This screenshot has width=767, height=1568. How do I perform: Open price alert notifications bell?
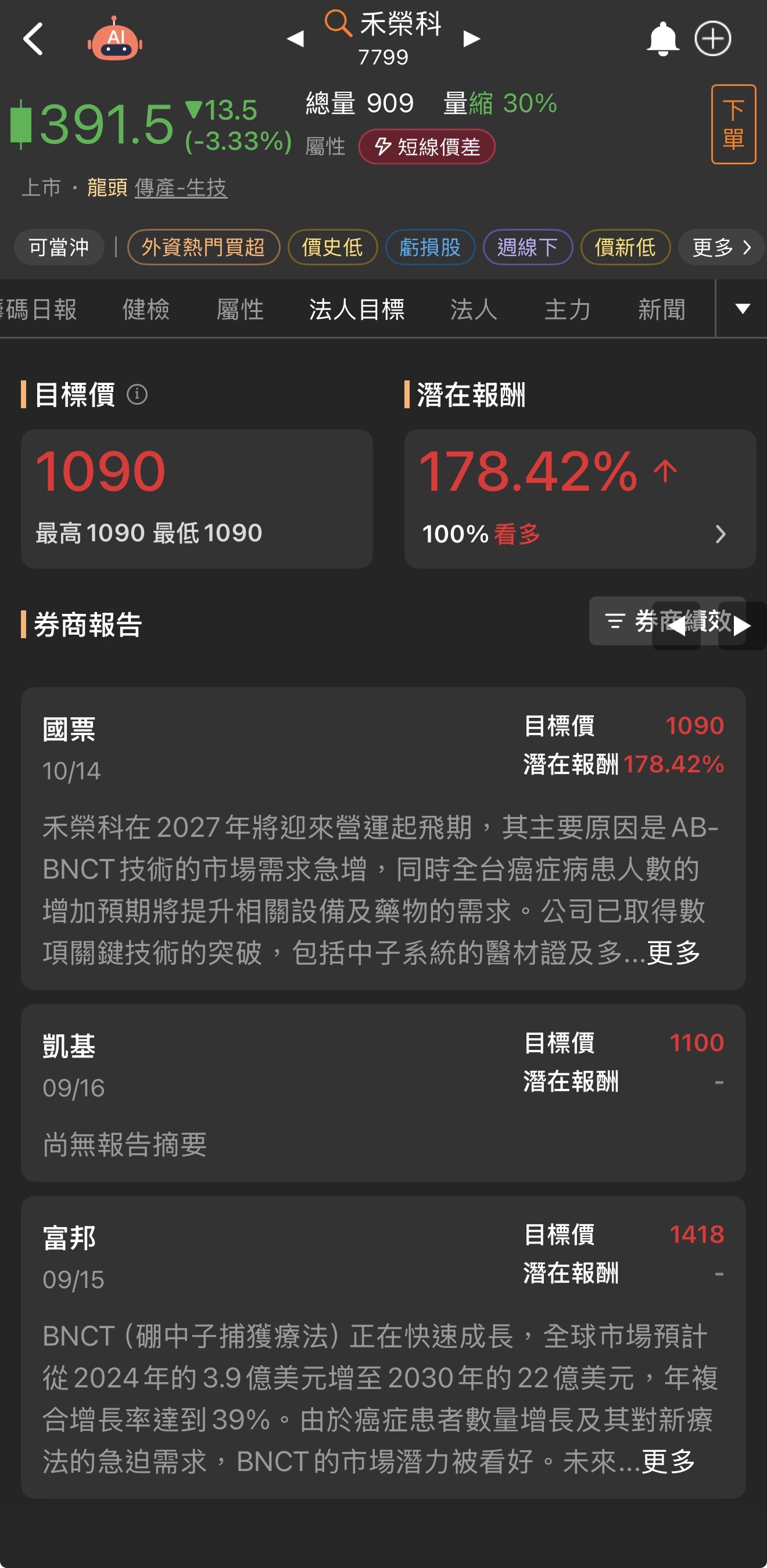[x=662, y=39]
